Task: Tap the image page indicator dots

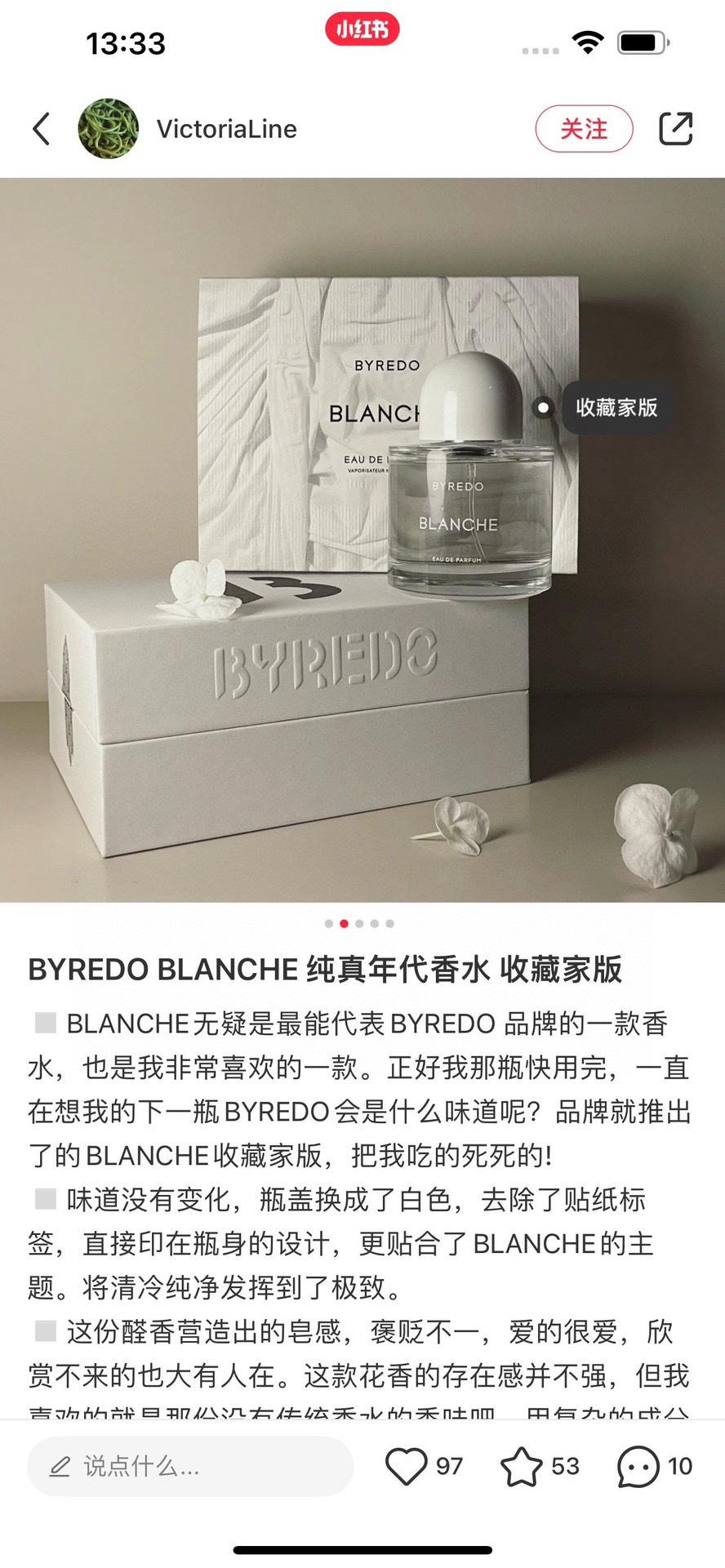Action: [x=359, y=924]
